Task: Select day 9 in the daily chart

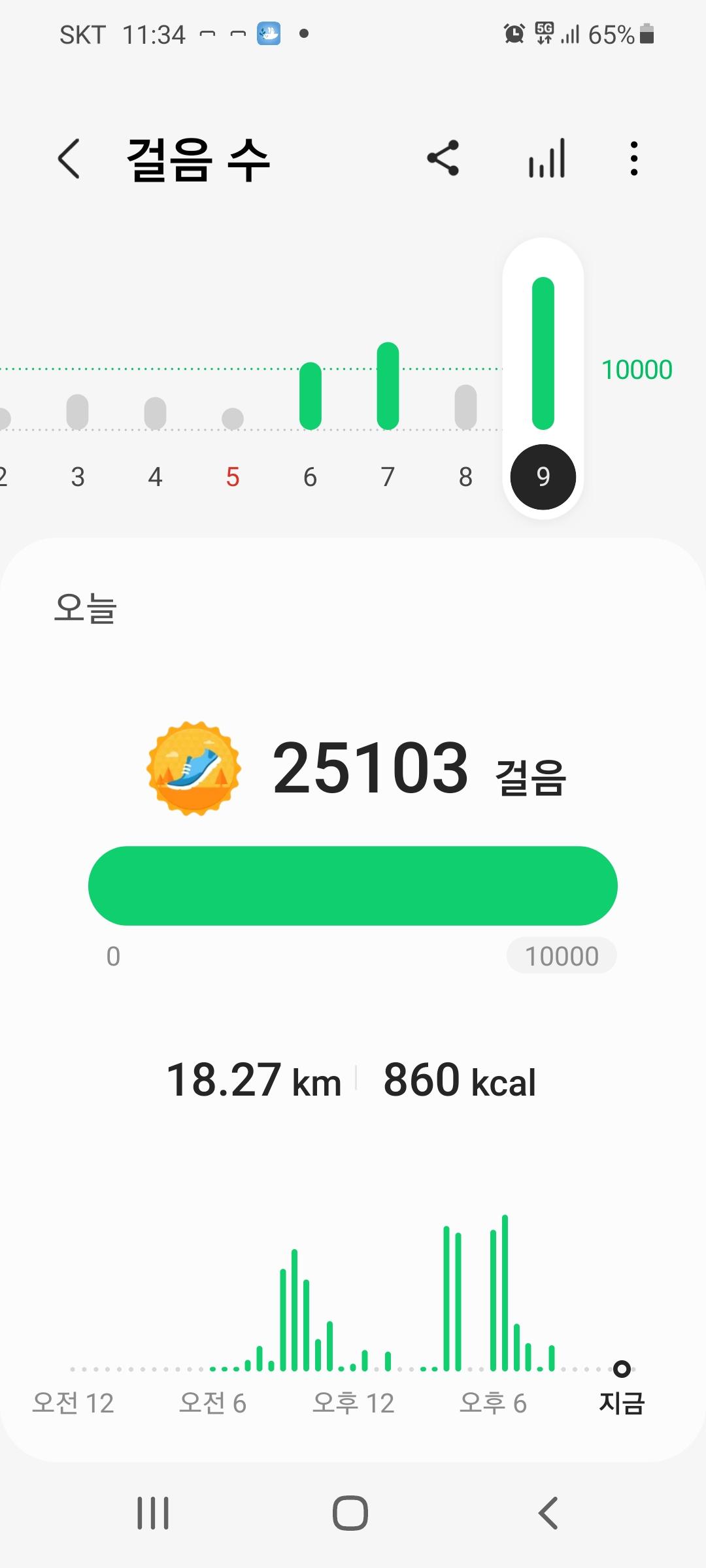Action: coord(543,476)
